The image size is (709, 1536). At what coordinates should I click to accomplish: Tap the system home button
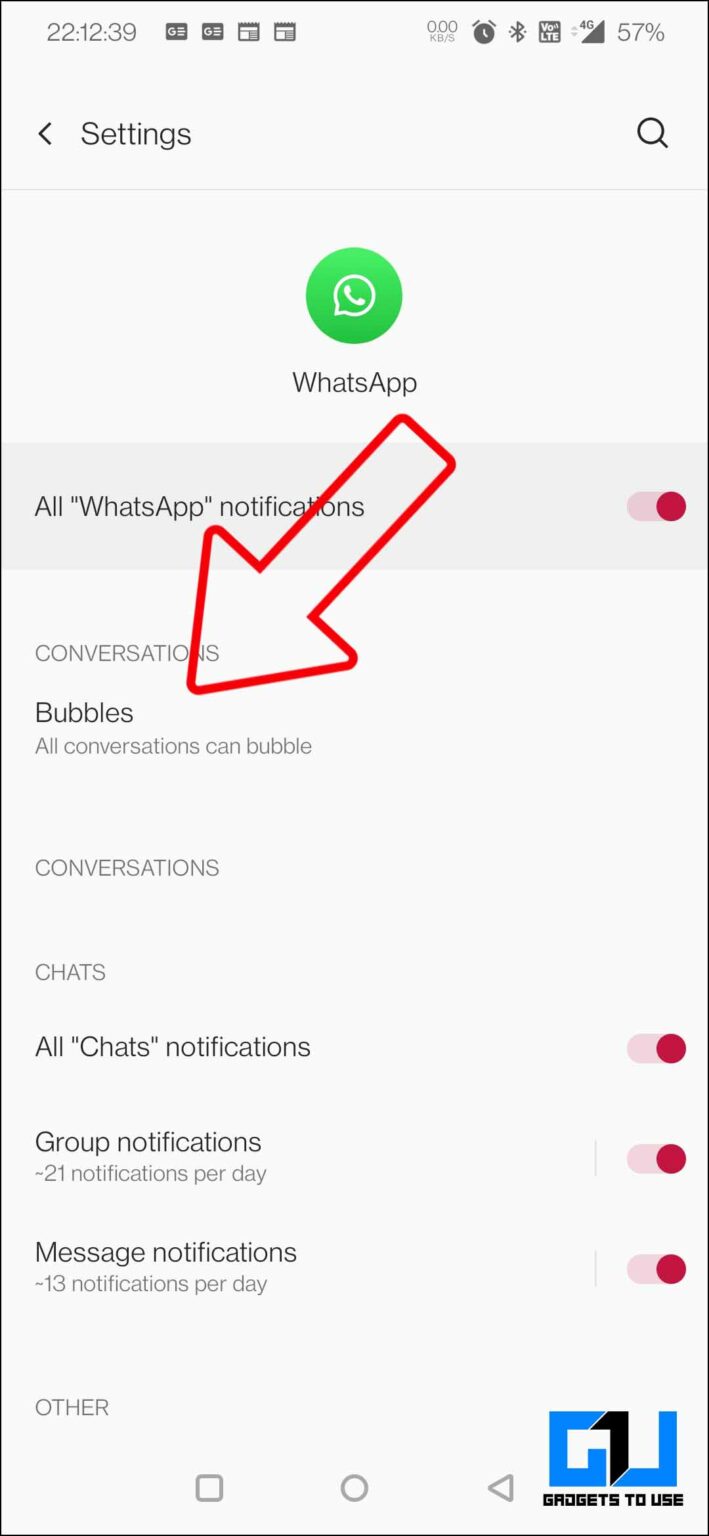354,1488
